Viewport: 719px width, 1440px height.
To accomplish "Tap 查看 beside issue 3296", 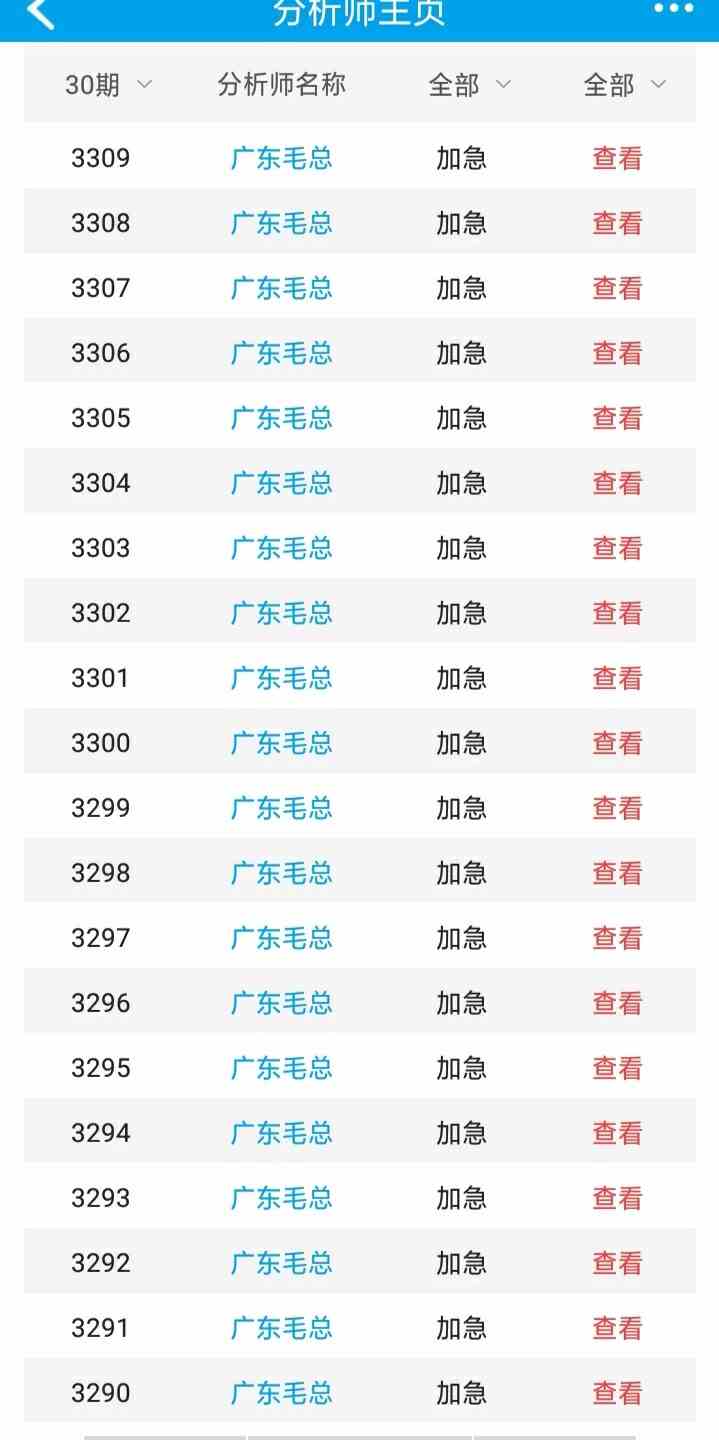I will point(617,1003).
